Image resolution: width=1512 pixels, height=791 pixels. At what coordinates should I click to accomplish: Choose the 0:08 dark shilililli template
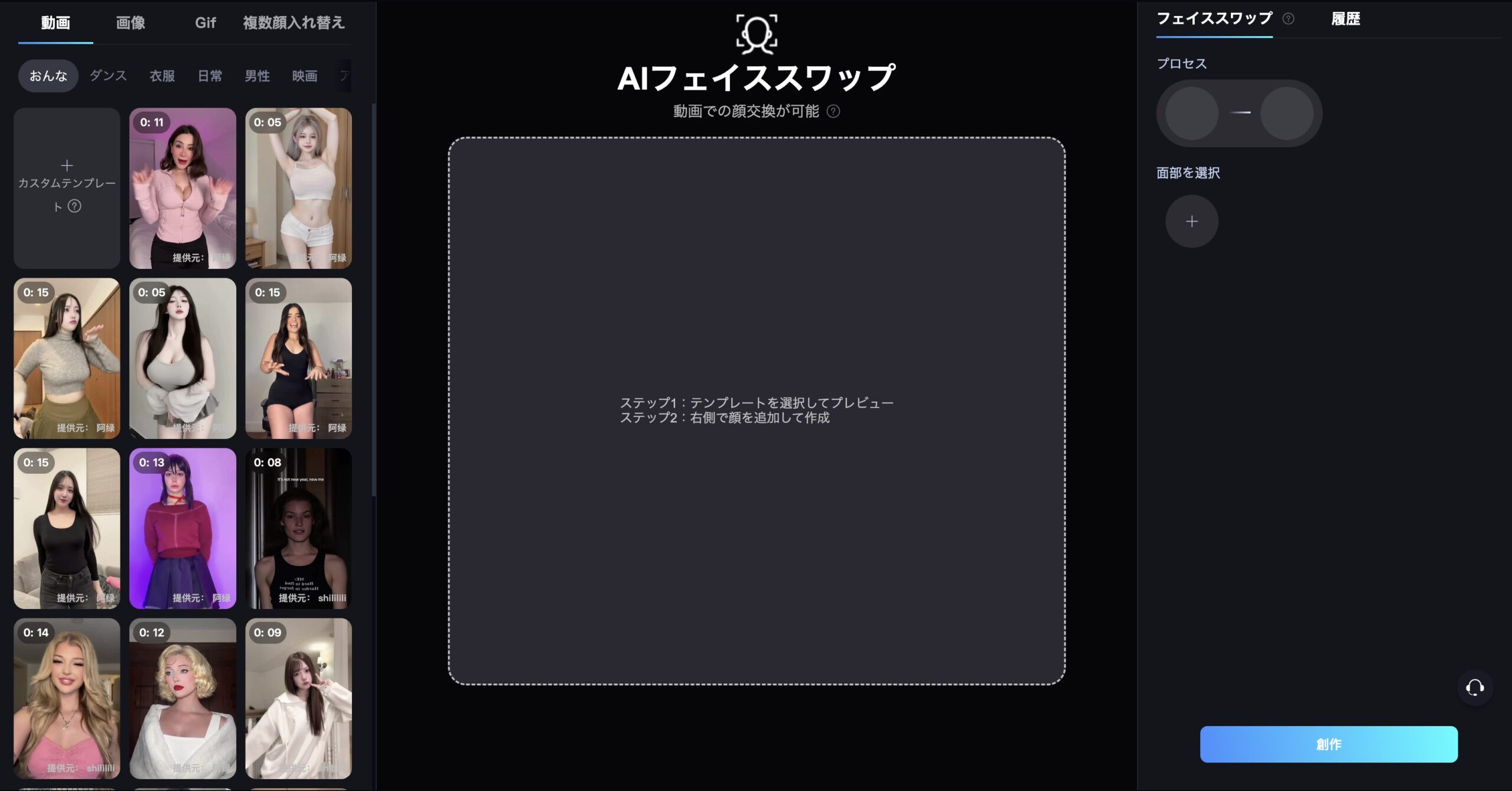pyautogui.click(x=298, y=528)
